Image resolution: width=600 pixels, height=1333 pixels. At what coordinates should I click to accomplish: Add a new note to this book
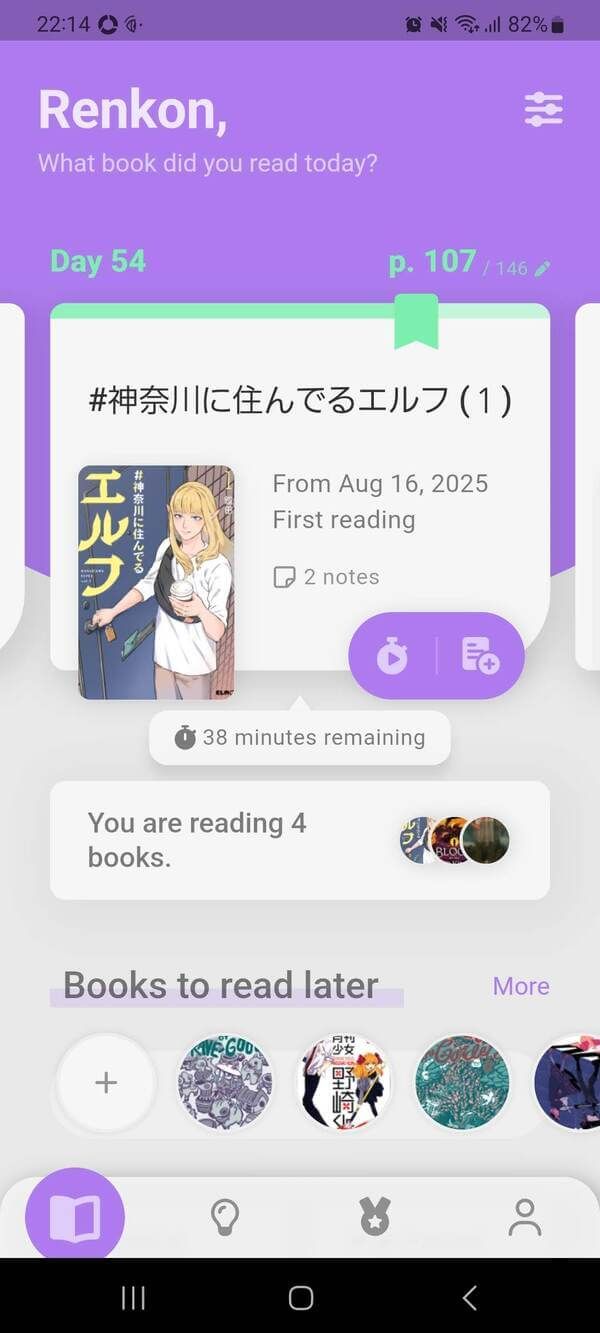[x=480, y=656]
